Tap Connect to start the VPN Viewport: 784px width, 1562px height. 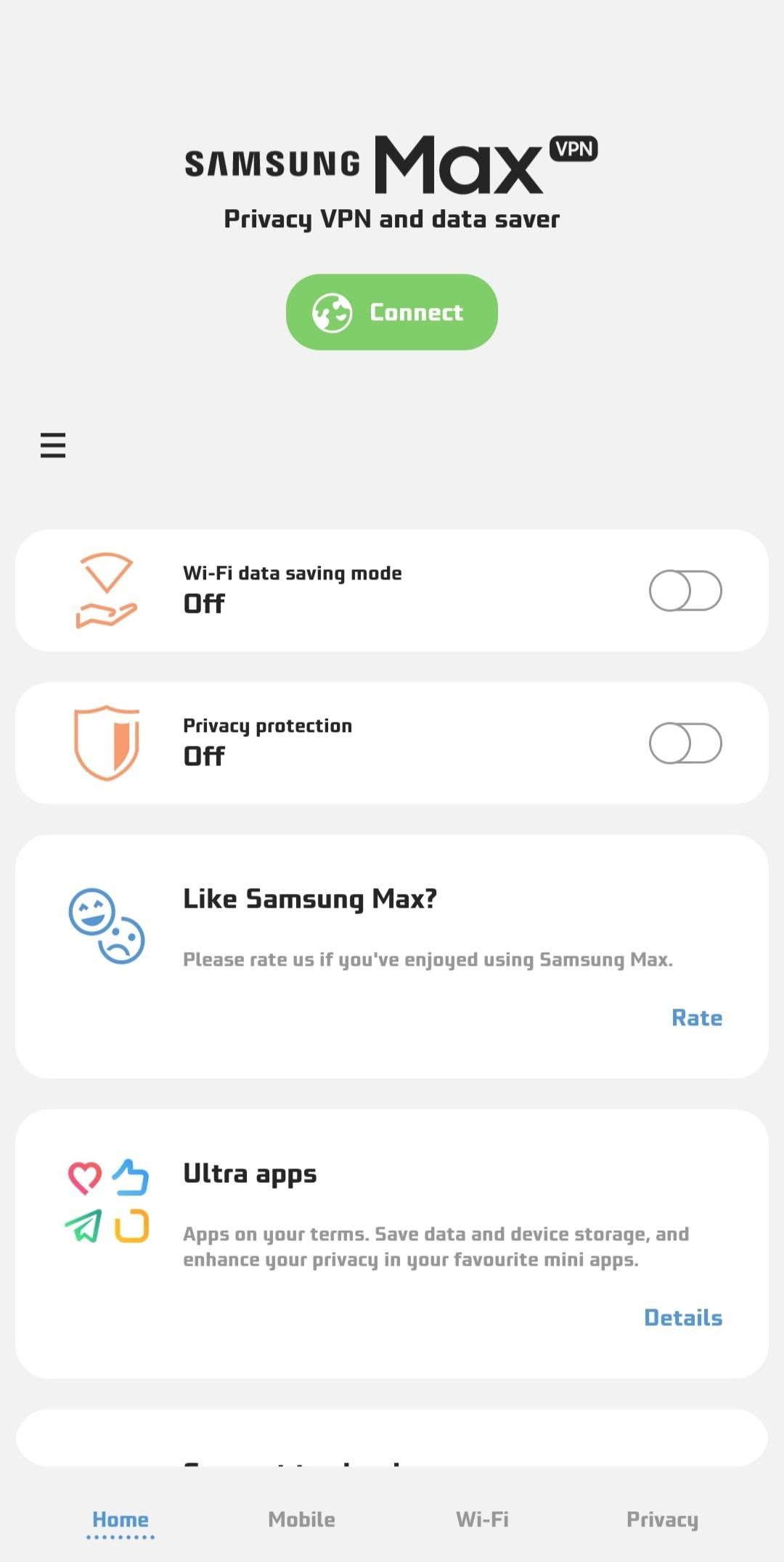[x=391, y=312]
